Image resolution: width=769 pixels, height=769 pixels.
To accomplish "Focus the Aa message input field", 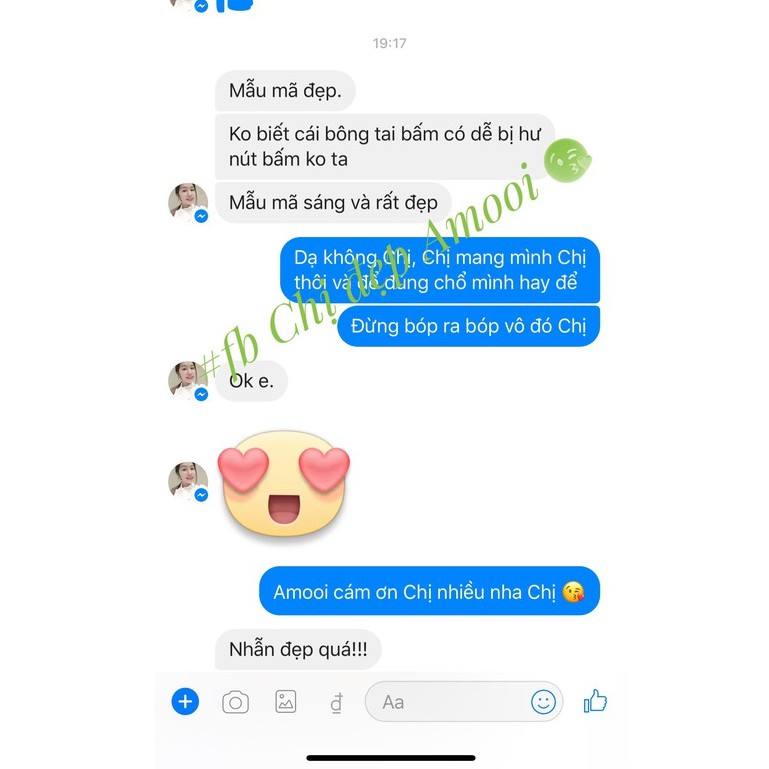I will coord(464,701).
